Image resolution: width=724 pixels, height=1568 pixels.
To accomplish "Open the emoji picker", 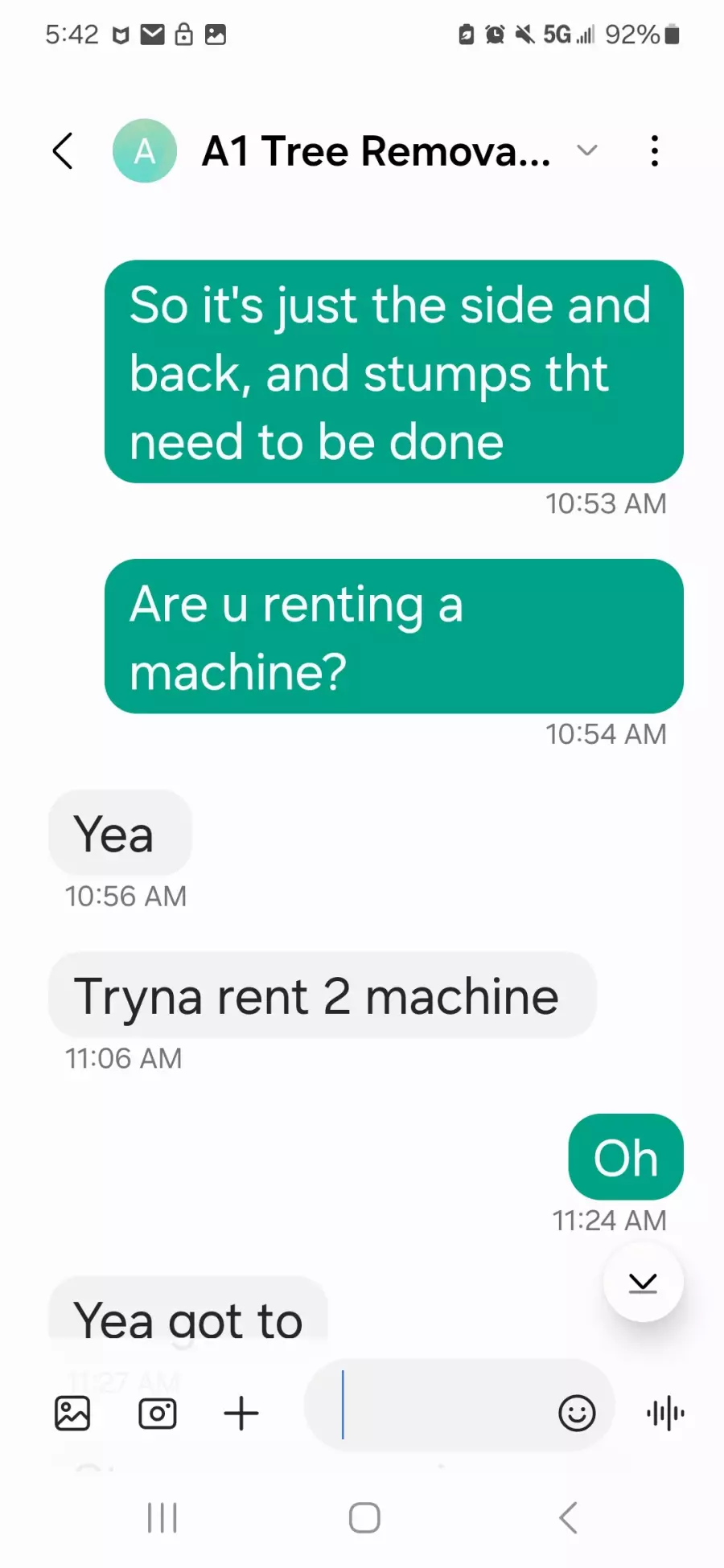I will coord(577,1413).
